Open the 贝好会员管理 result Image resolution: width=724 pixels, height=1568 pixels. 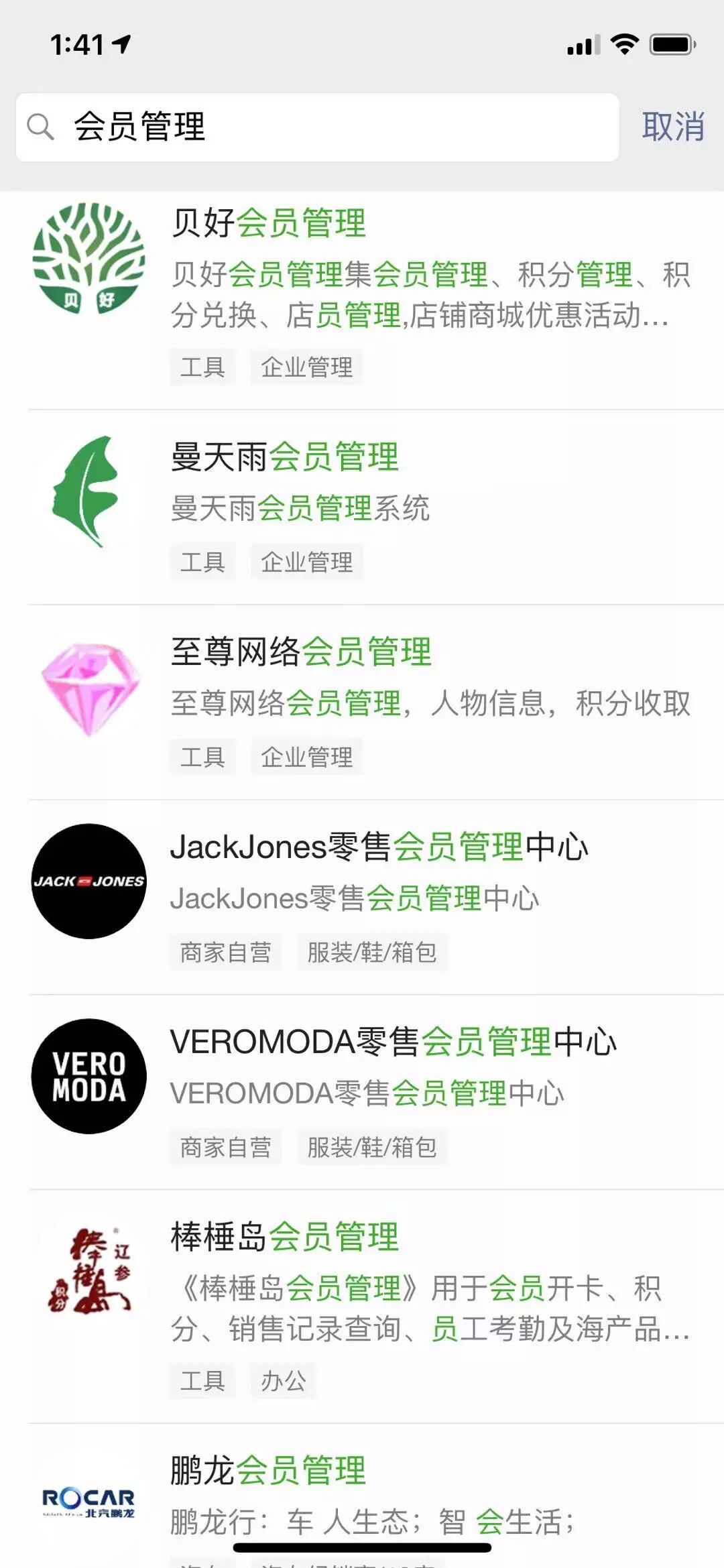(x=375, y=295)
